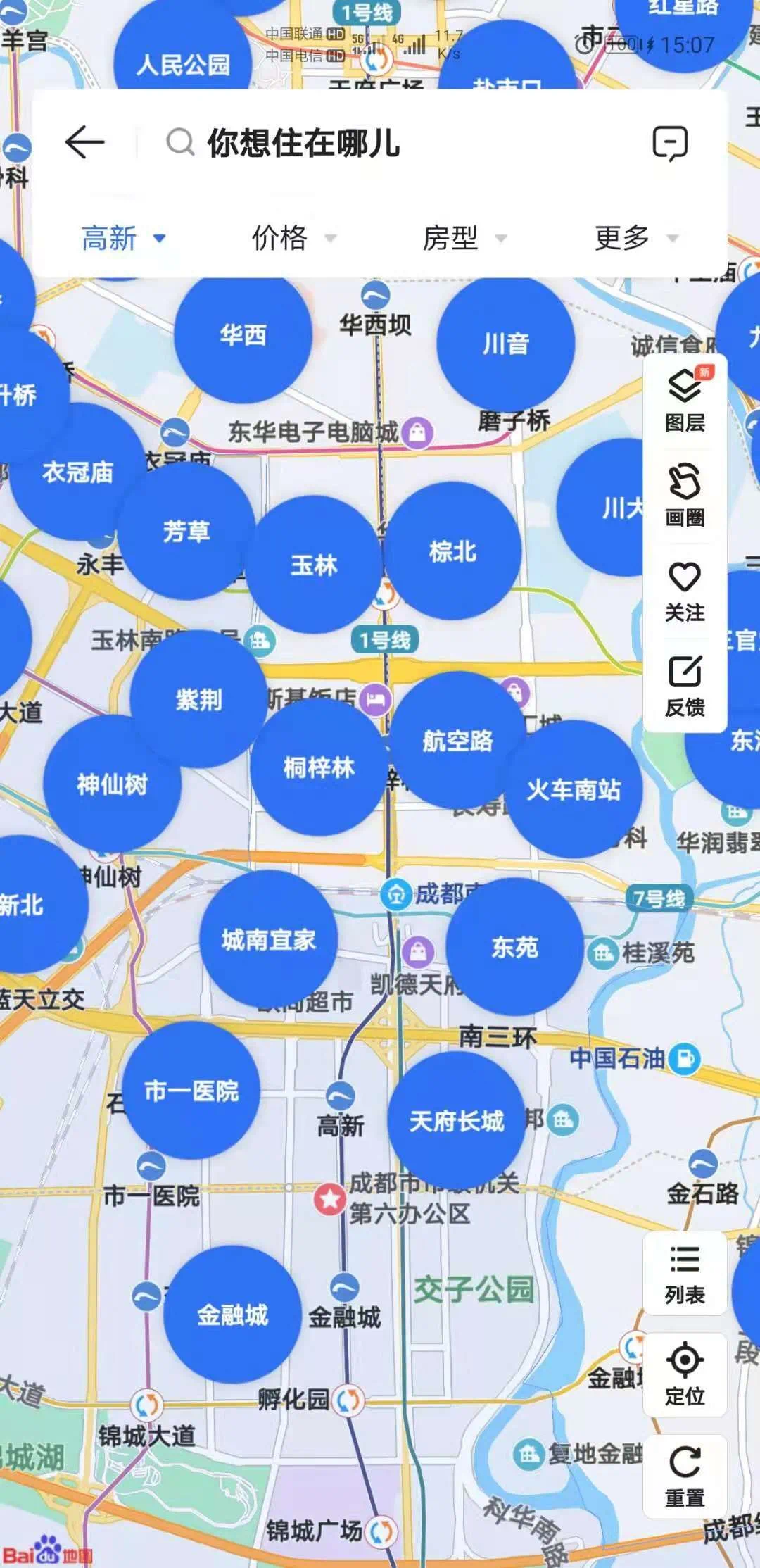Select the 桐梓林 area bubble

click(x=319, y=767)
